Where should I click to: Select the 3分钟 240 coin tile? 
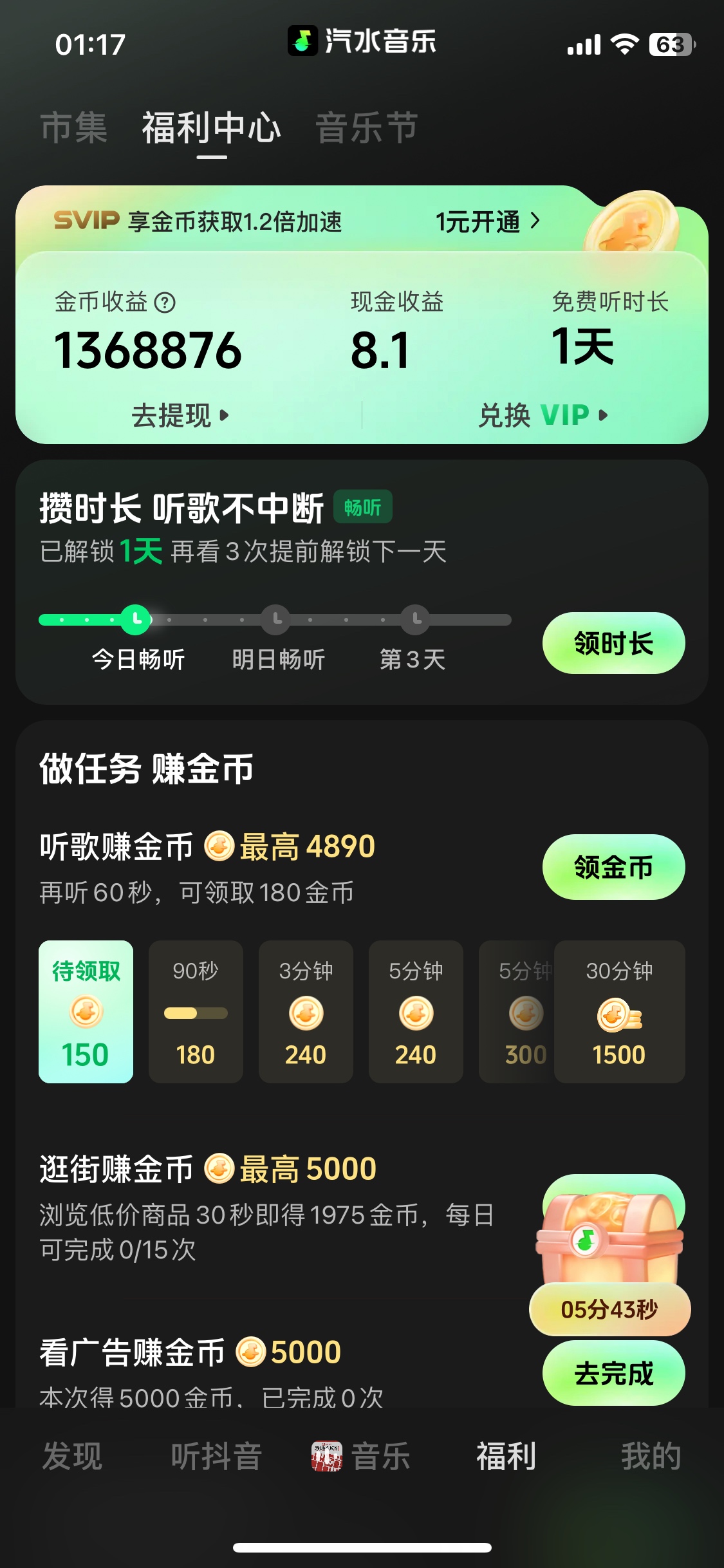click(x=306, y=1012)
